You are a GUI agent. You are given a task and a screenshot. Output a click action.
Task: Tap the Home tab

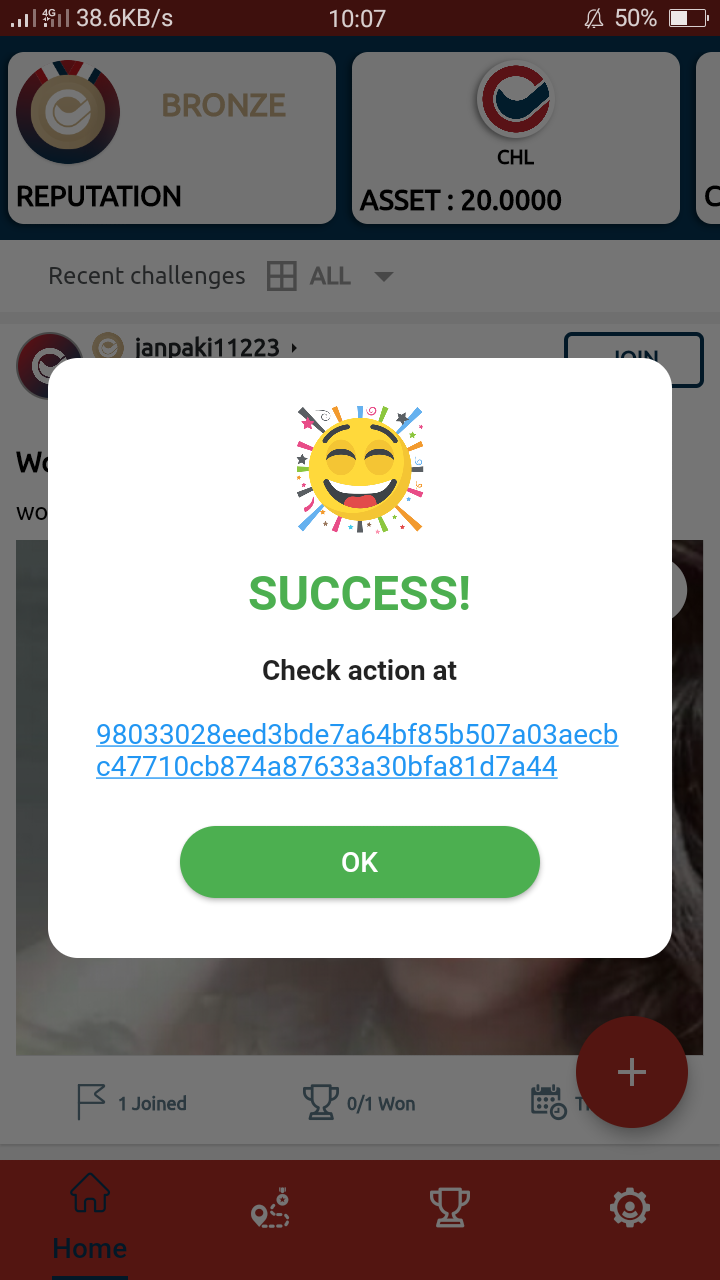[x=90, y=1218]
